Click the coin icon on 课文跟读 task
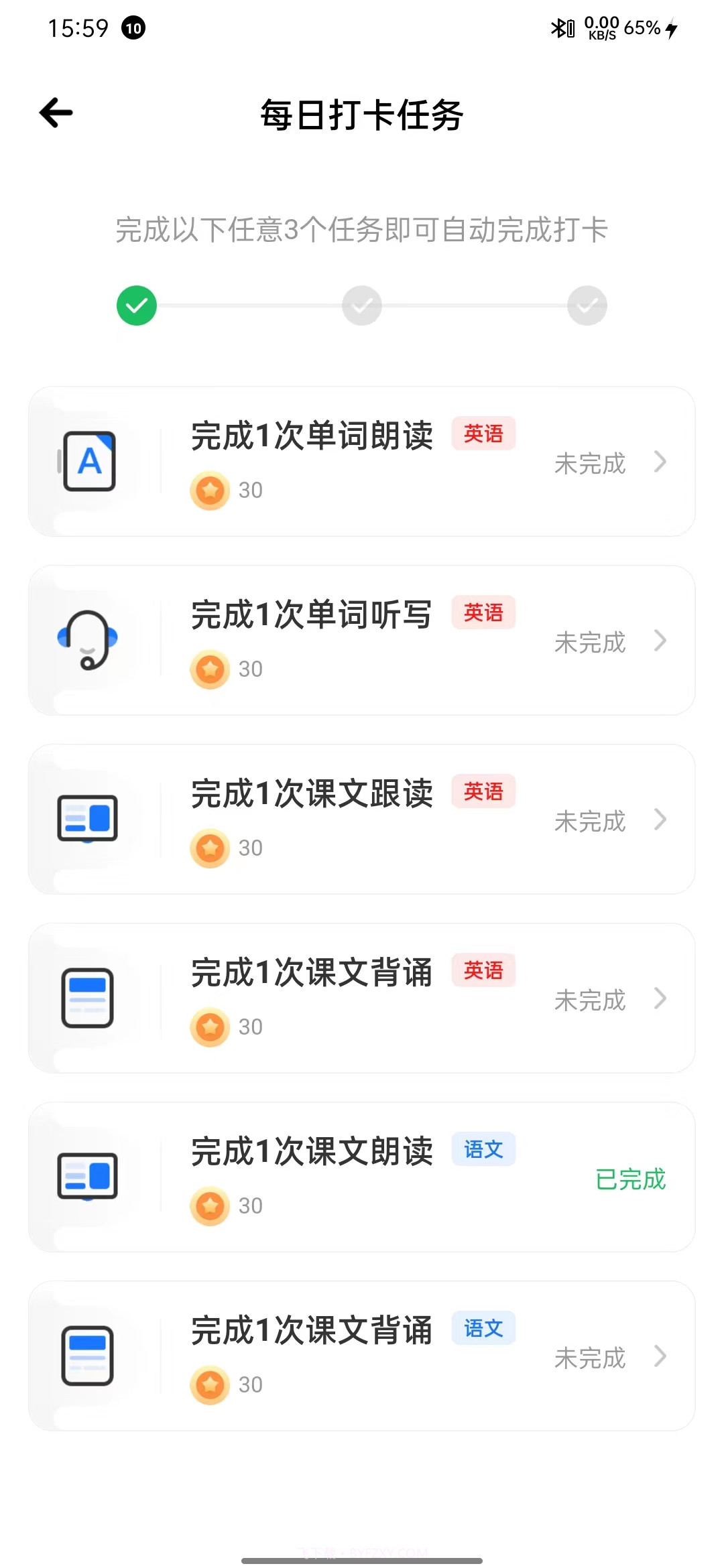Viewport: 724px width, 1568px height. point(210,848)
